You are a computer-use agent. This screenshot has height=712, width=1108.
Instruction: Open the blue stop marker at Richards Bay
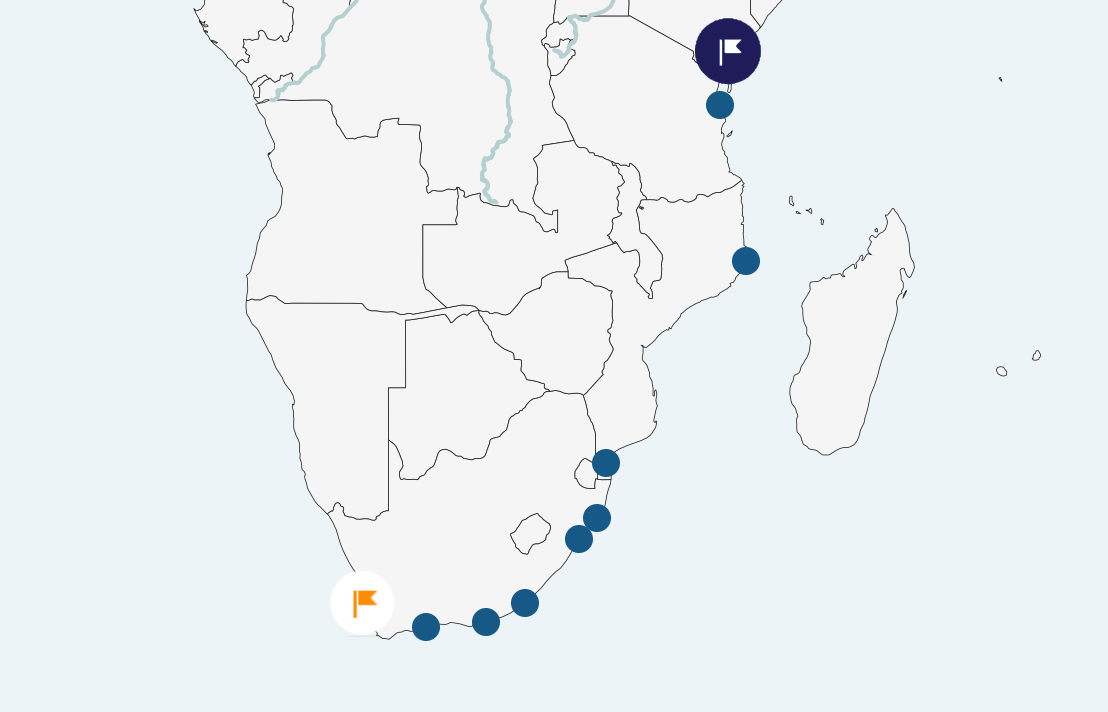597,518
